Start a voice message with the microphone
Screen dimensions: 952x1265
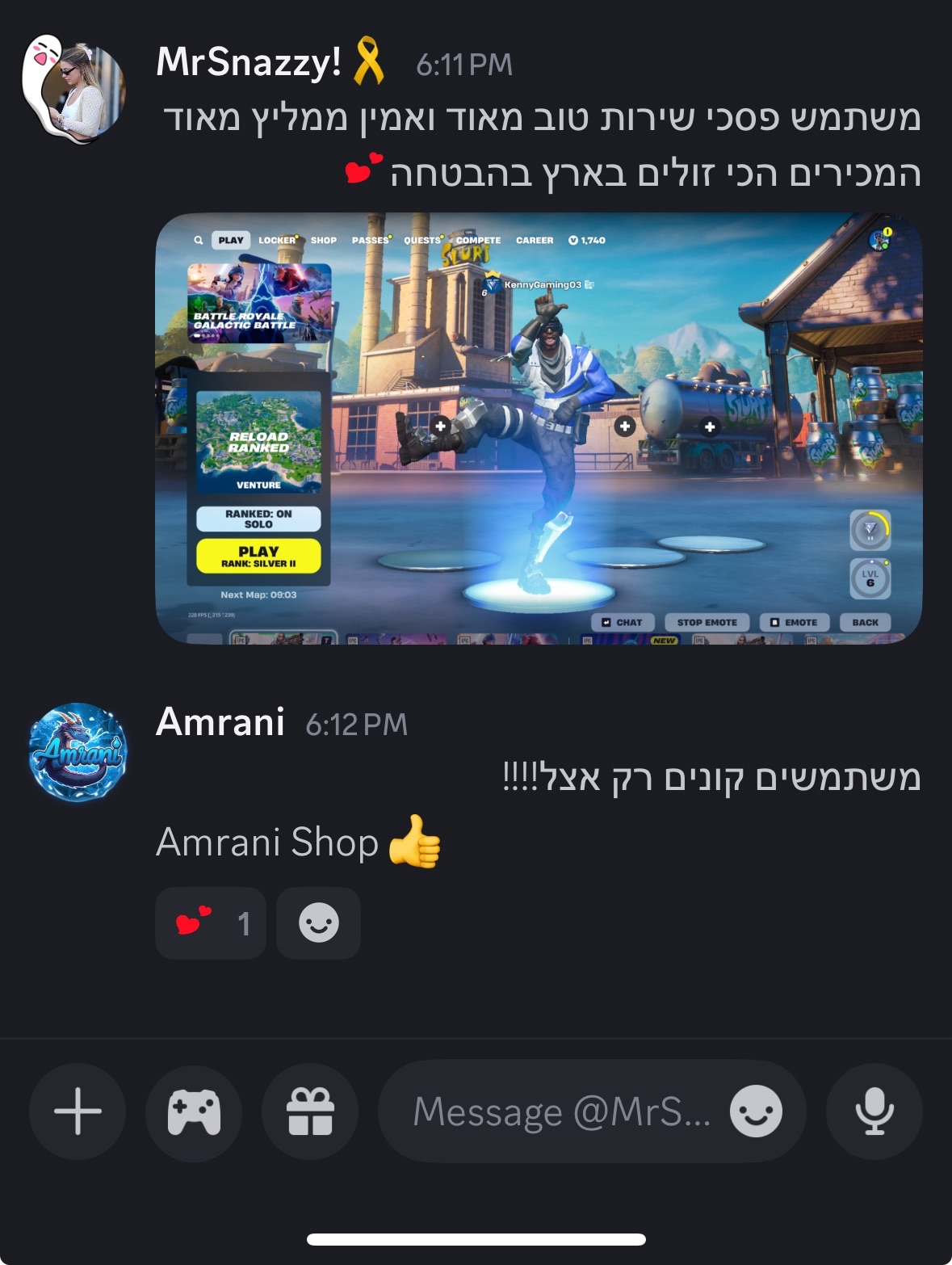[x=874, y=1111]
